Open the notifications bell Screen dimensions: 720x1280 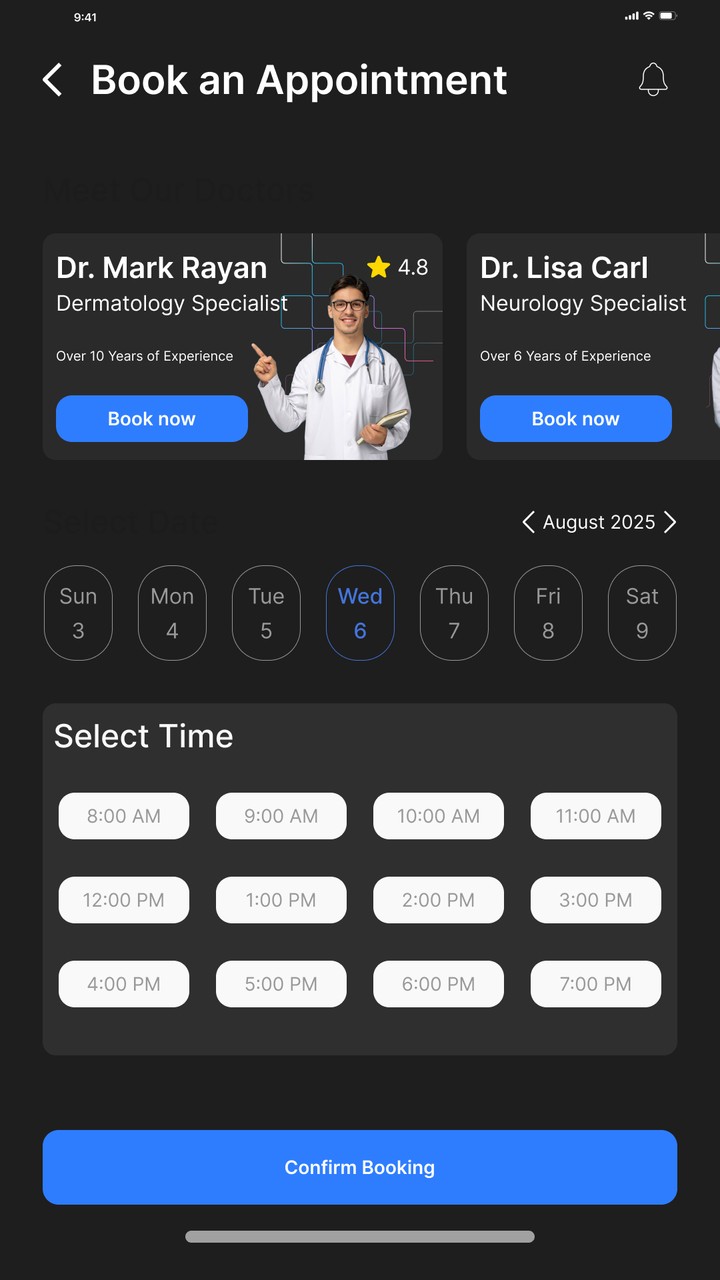tap(653, 80)
